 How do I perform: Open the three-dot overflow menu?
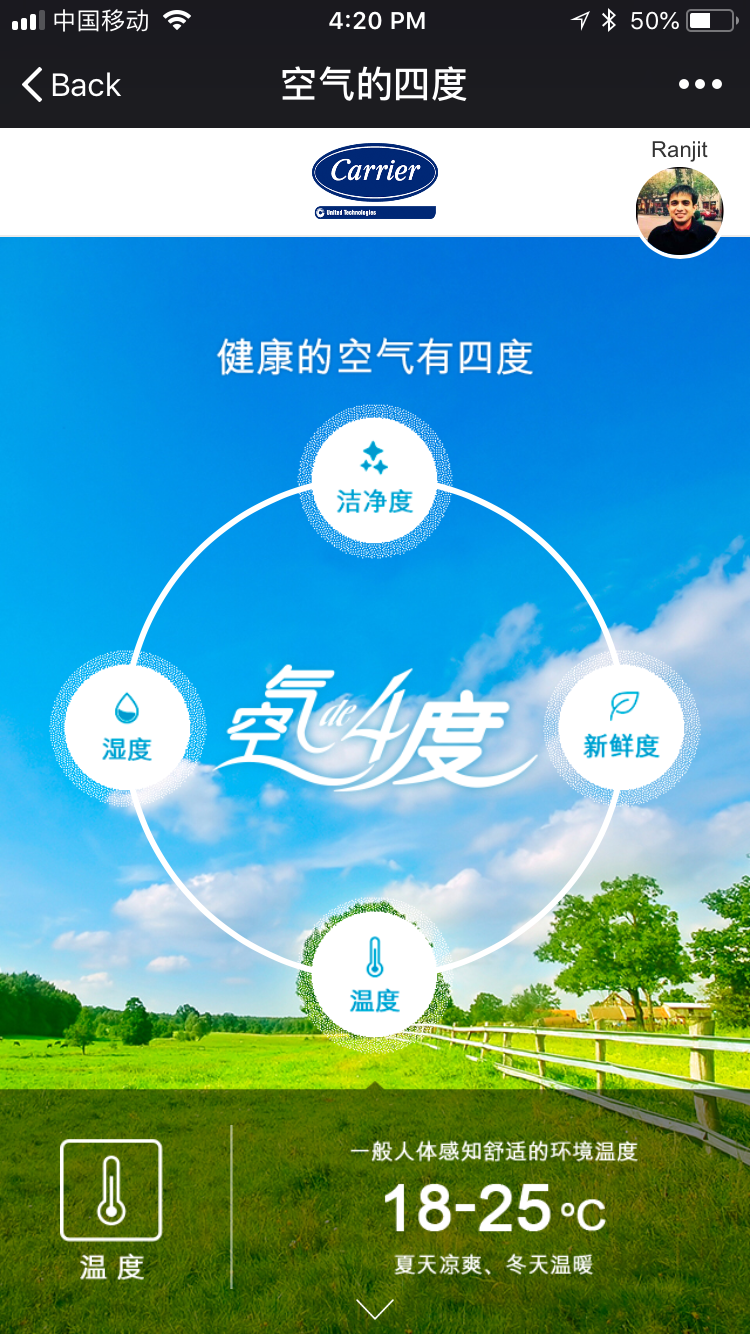(700, 85)
